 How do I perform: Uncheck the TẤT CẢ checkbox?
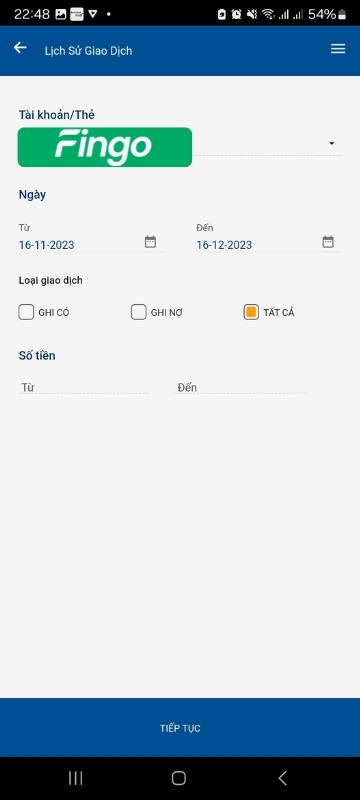pos(251,312)
